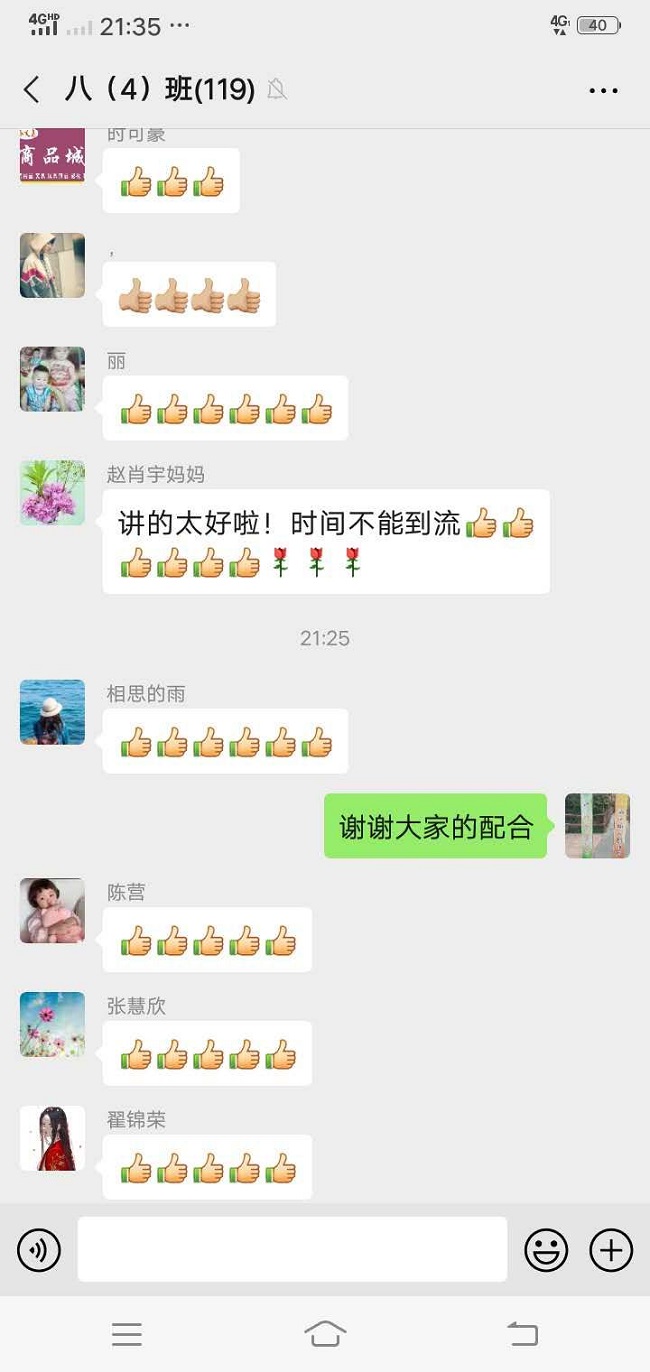The width and height of the screenshot is (650, 1372).
Task: Switch to voice message input
Action: [x=39, y=1250]
